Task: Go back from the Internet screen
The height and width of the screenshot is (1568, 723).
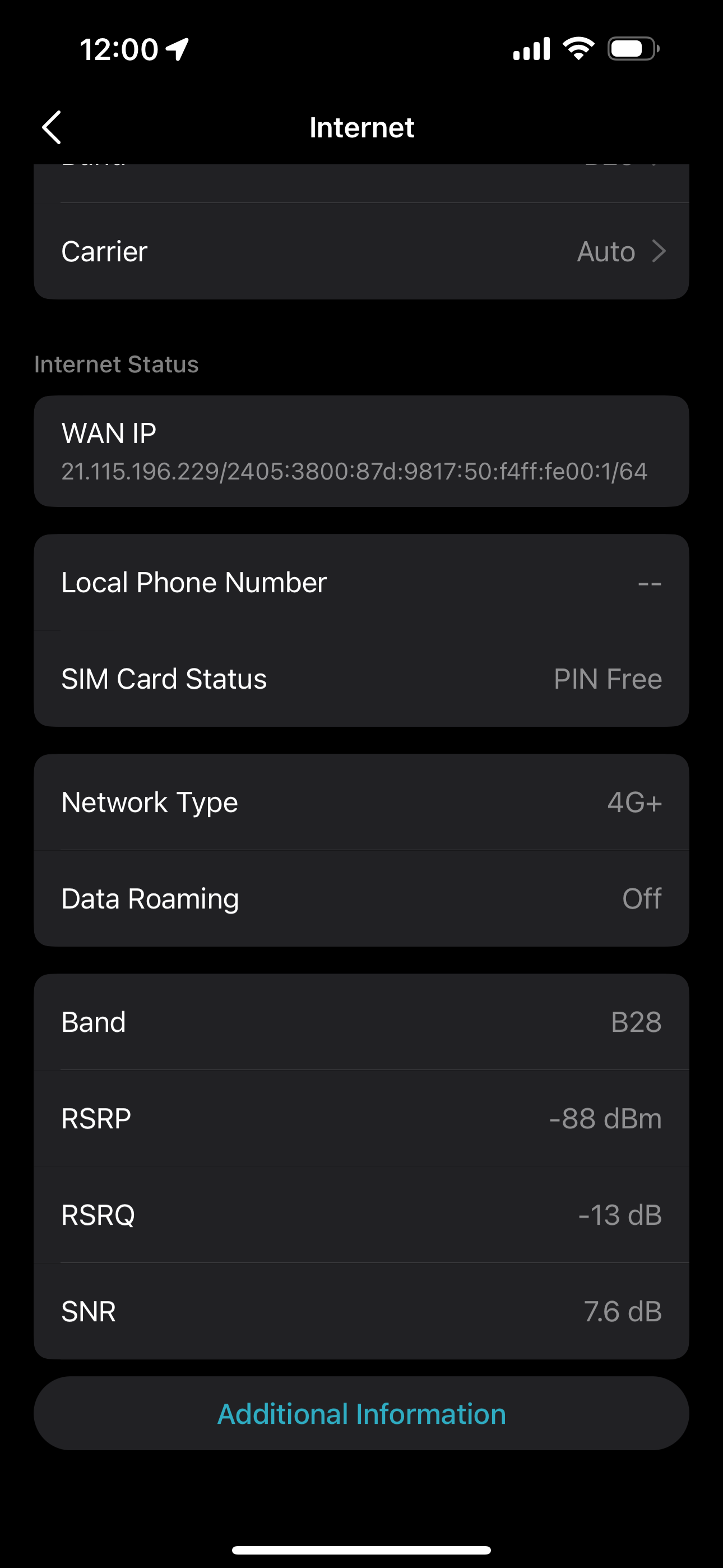Action: [52, 127]
